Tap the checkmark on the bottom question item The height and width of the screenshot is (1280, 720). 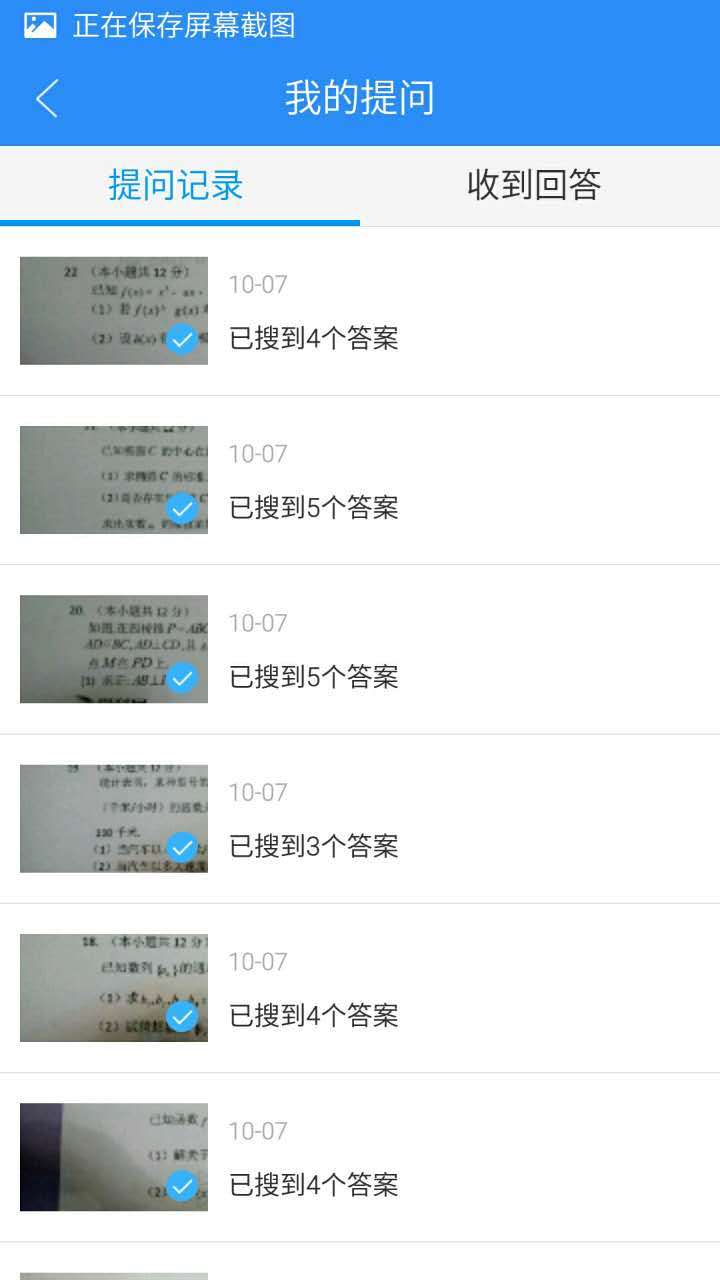pos(181,1188)
